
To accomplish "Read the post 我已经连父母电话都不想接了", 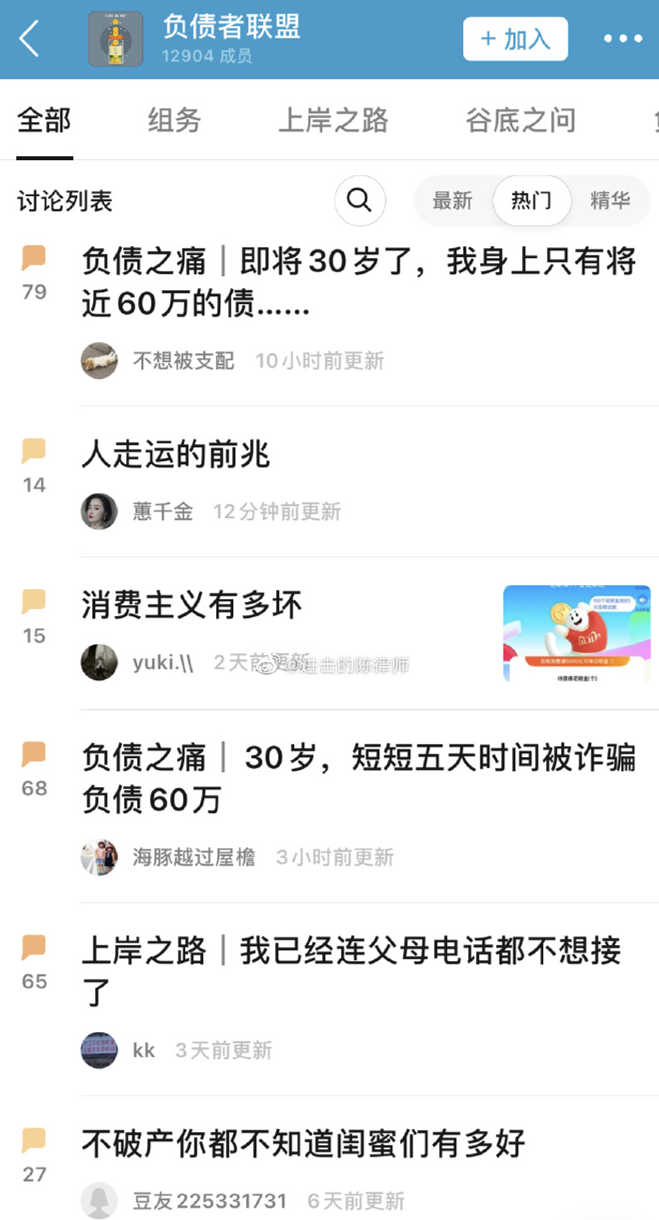I will click(x=350, y=970).
